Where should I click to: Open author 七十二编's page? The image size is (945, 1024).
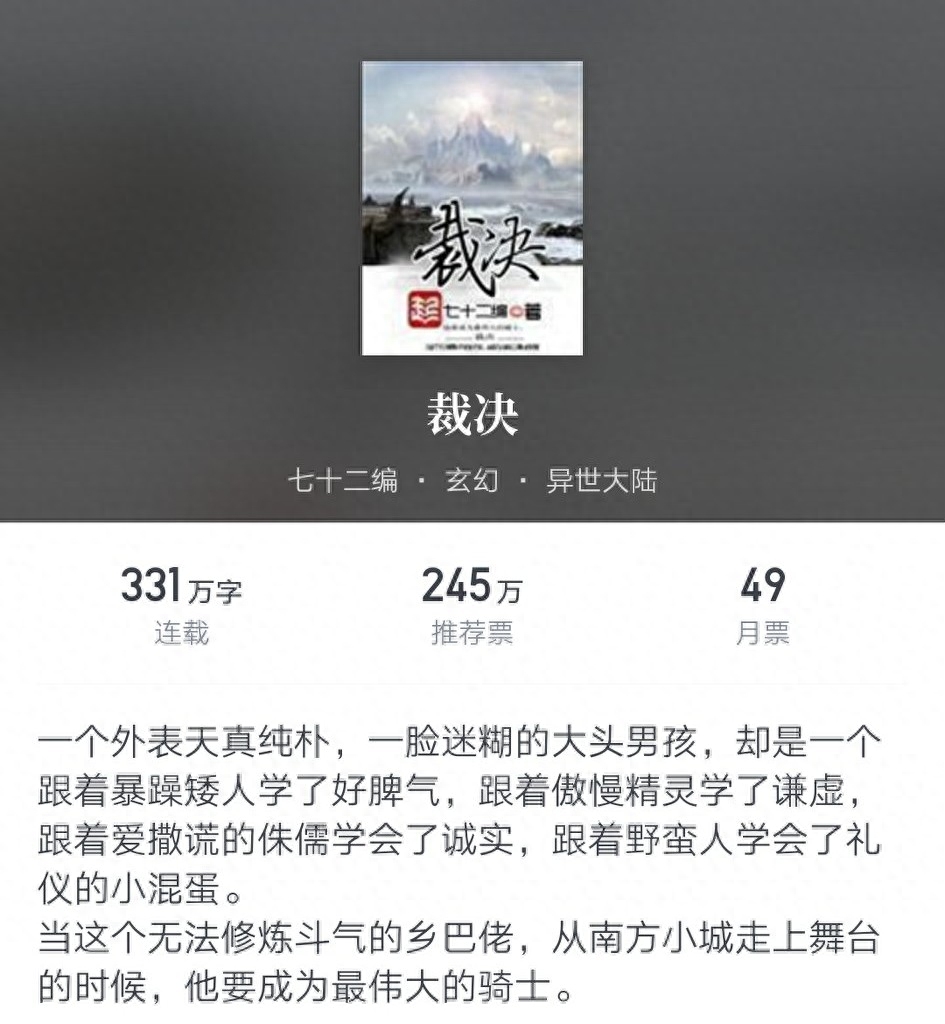342,481
